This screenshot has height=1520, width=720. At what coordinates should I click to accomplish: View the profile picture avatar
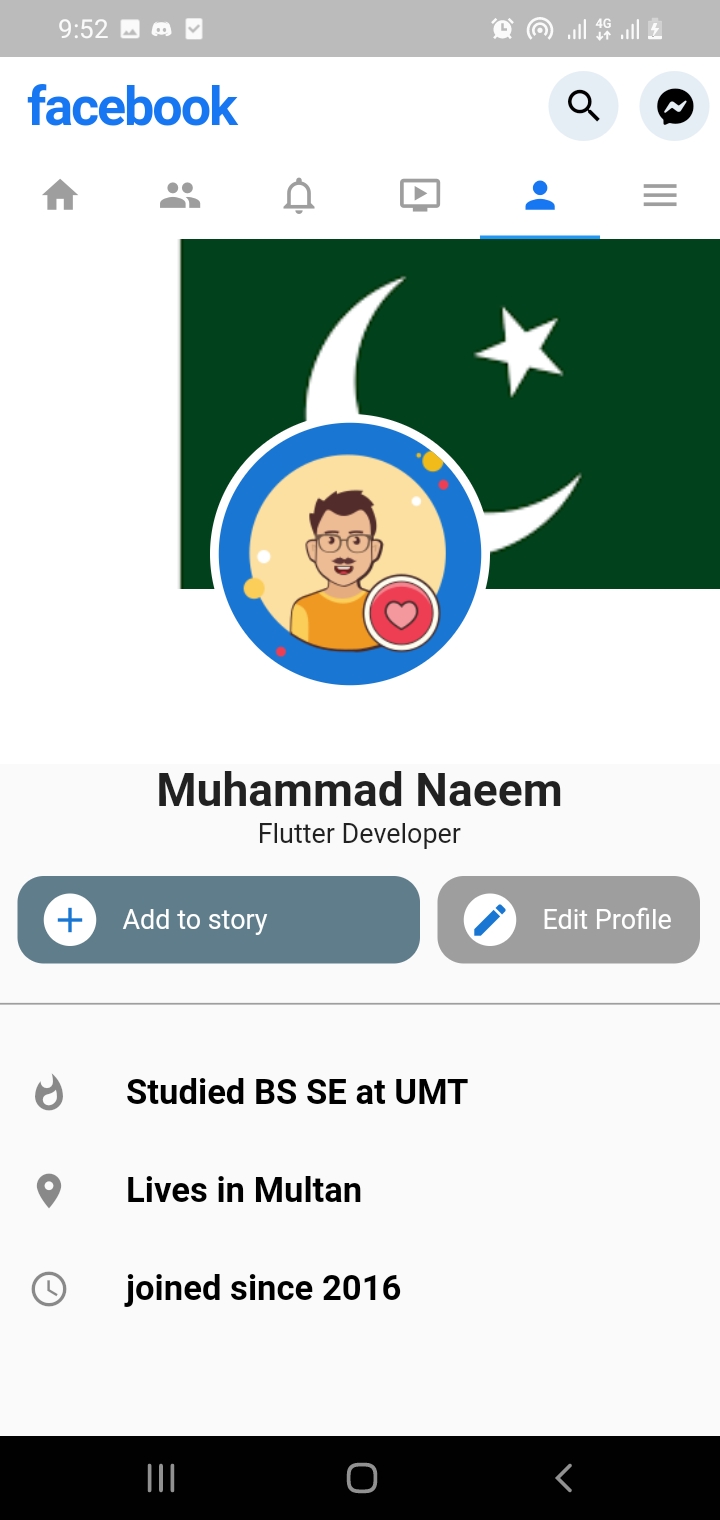[350, 553]
